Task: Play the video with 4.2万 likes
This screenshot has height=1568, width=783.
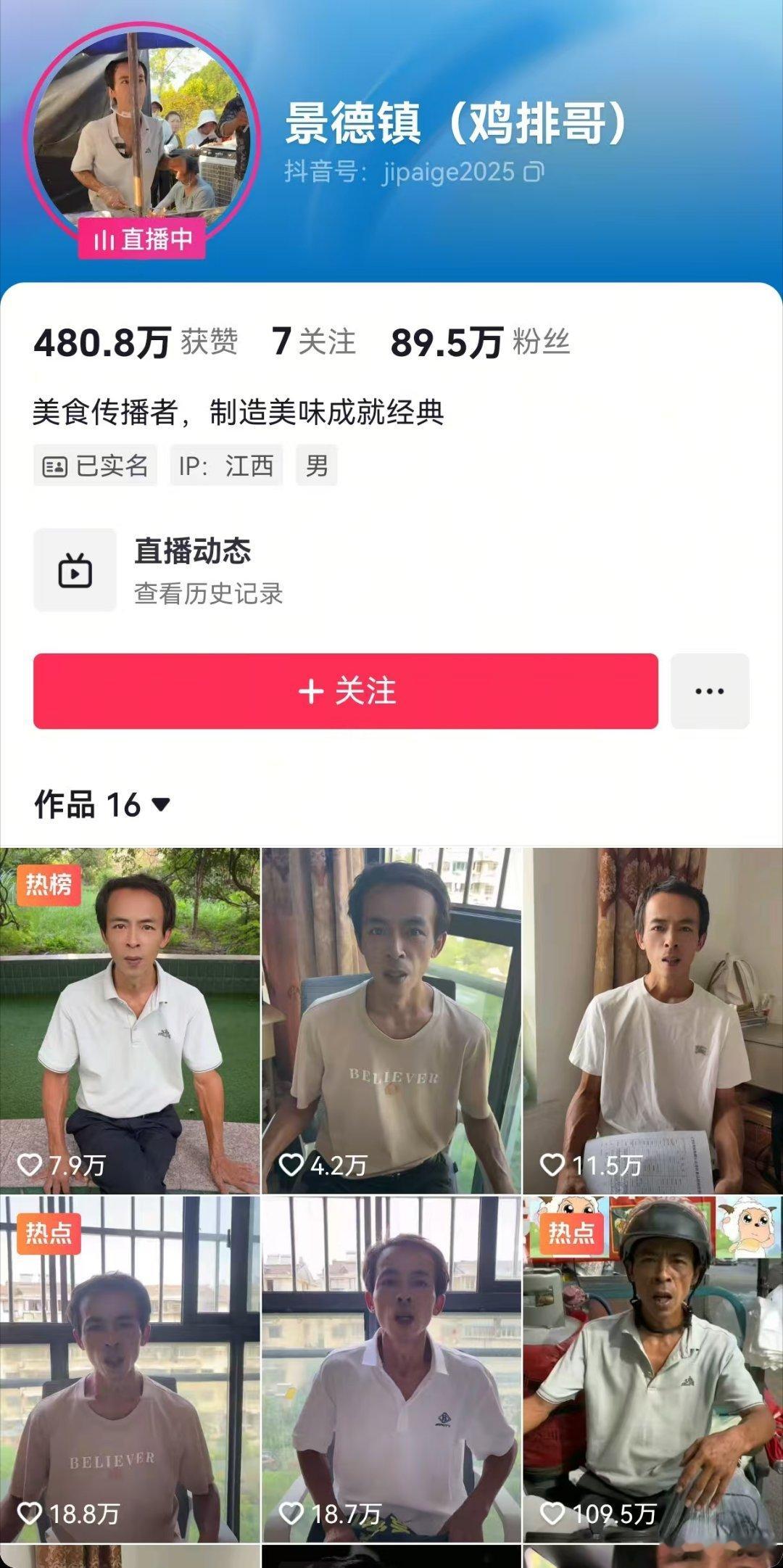Action: (391, 1020)
